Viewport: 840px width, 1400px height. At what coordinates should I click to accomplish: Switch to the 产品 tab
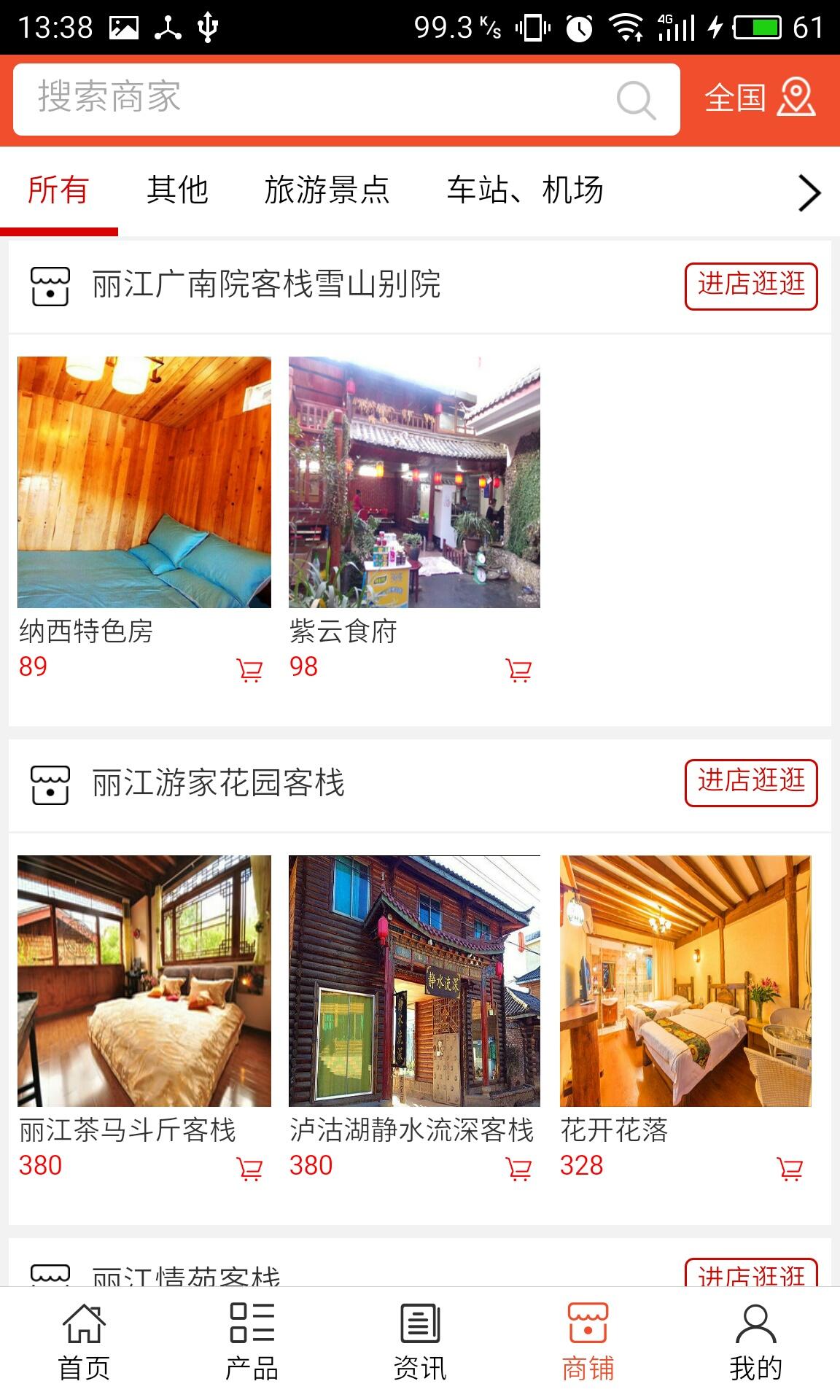252,1343
